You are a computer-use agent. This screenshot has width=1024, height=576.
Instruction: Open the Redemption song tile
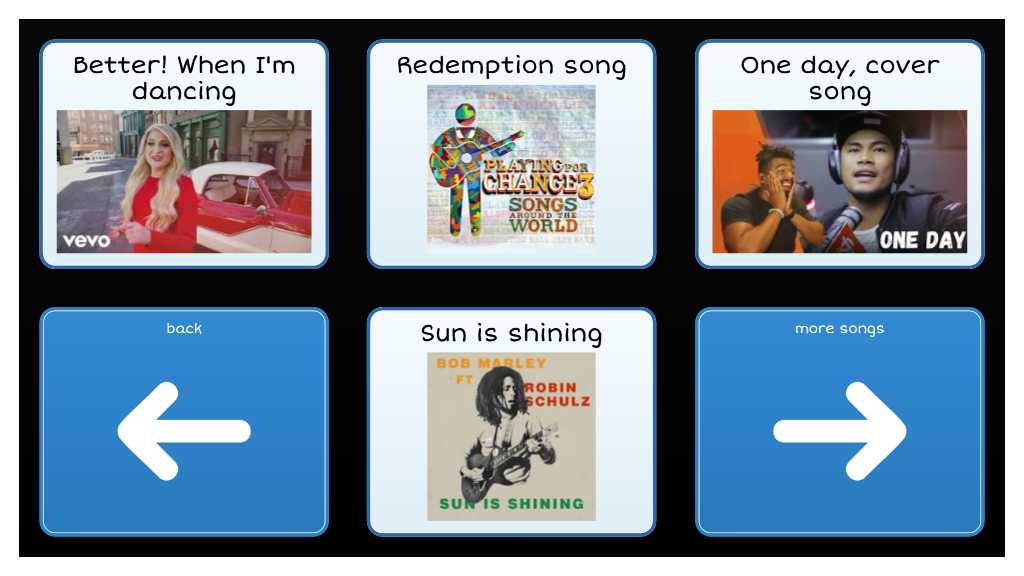point(511,155)
